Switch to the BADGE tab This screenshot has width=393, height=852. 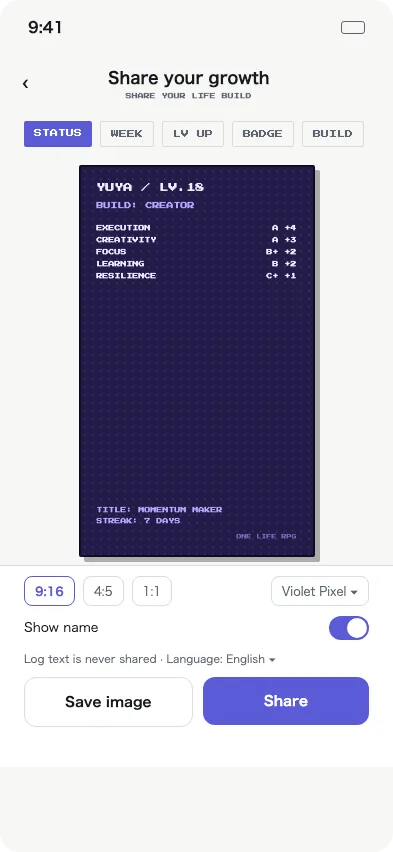tap(263, 134)
